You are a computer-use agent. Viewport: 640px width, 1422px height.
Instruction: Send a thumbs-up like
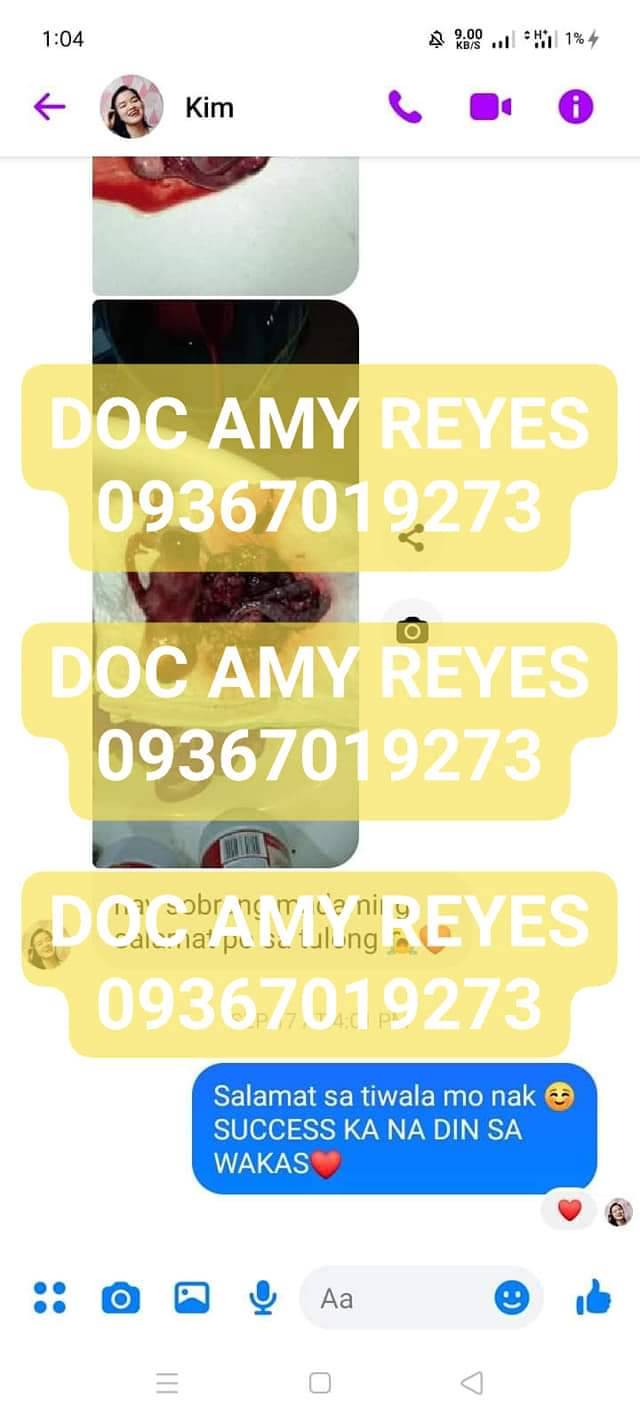(593, 1298)
